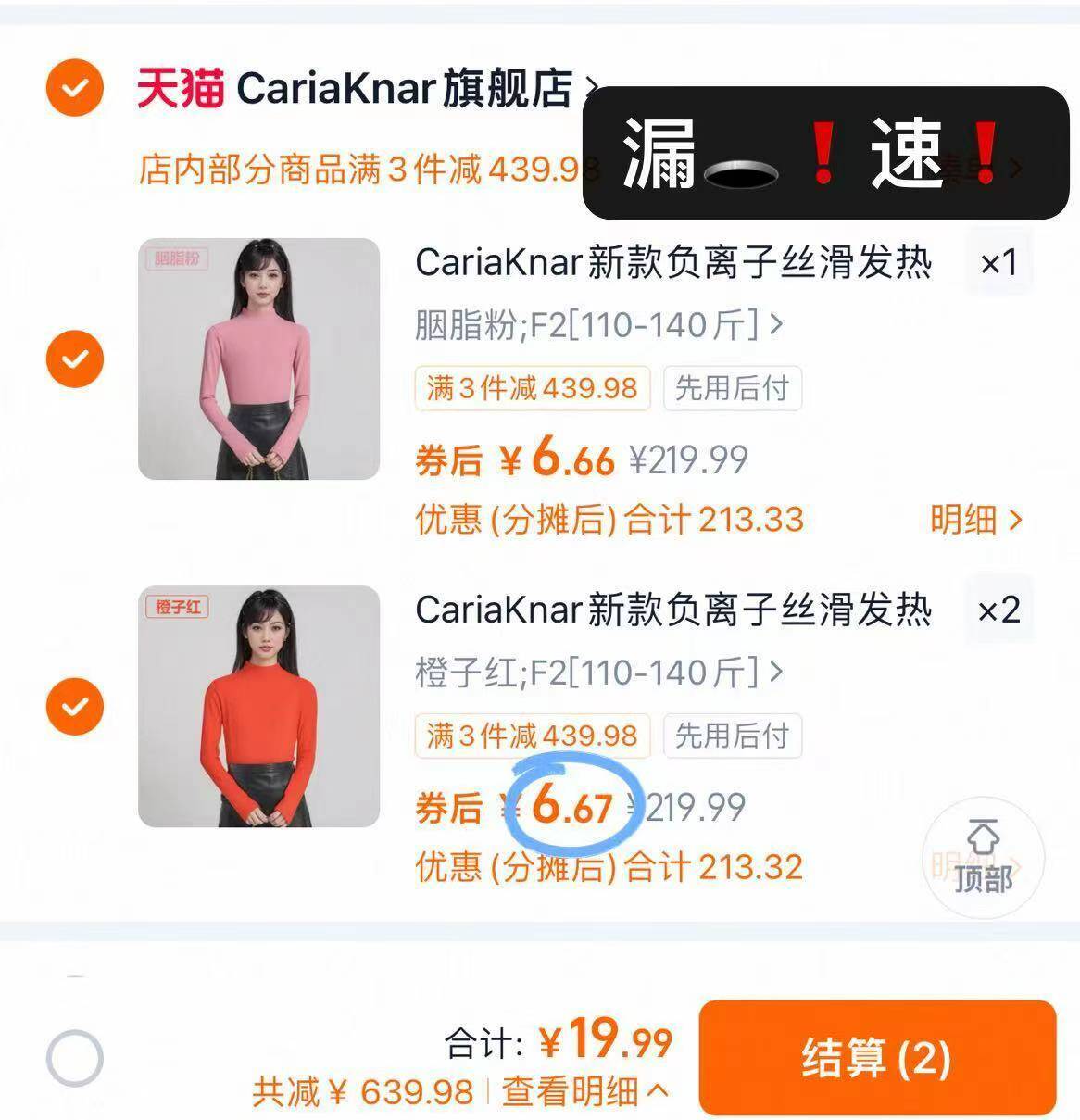
Task: Tap the 满3件减439.98 coupon tag on second item
Action: (x=531, y=736)
